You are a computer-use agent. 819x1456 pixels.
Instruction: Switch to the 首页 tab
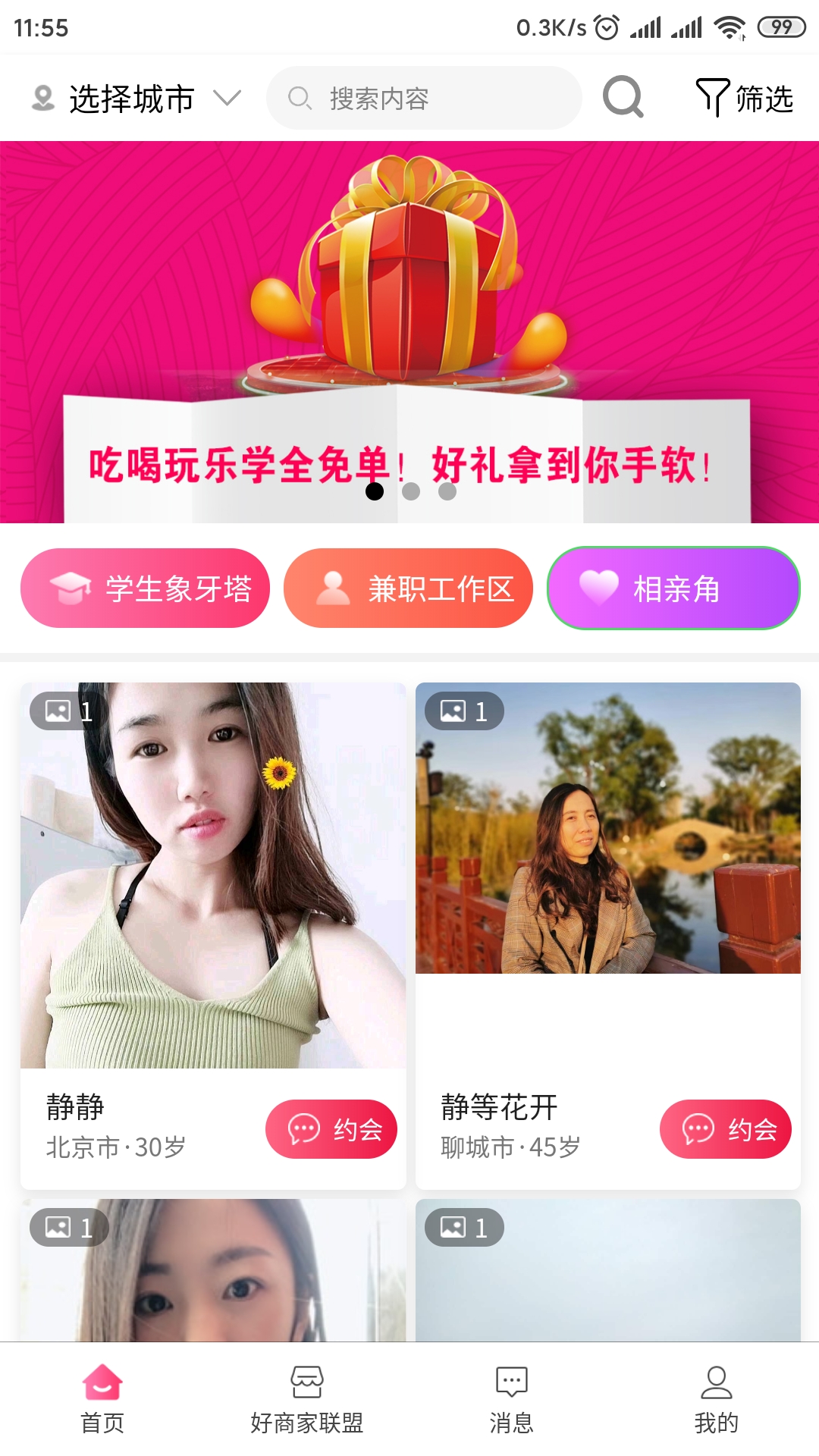point(102,1399)
